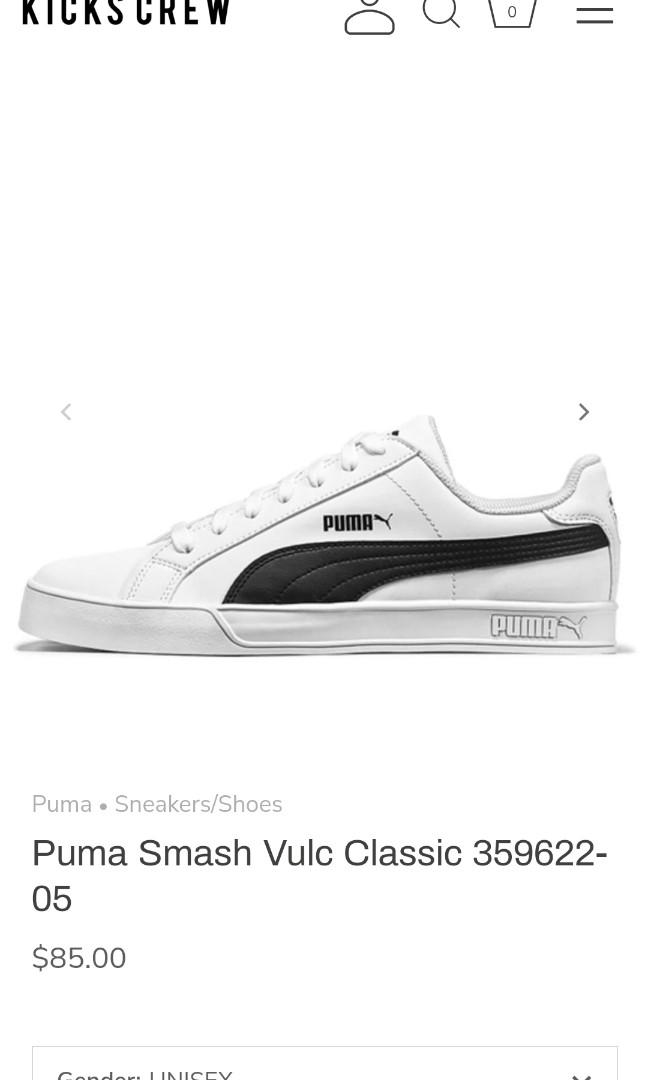Image resolution: width=648 pixels, height=1080 pixels.
Task: Open the shopping cart
Action: point(512,12)
